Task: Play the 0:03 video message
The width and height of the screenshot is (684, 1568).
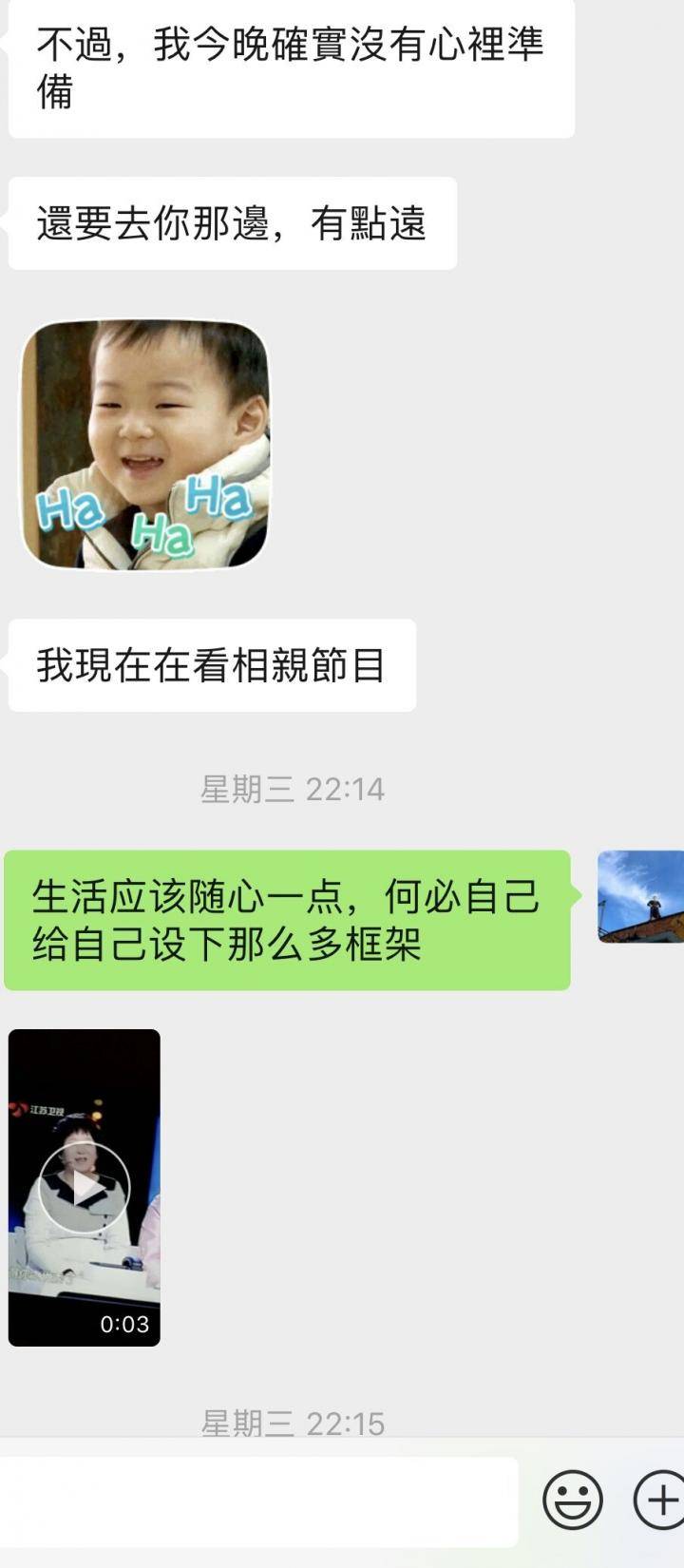Action: (x=84, y=1187)
